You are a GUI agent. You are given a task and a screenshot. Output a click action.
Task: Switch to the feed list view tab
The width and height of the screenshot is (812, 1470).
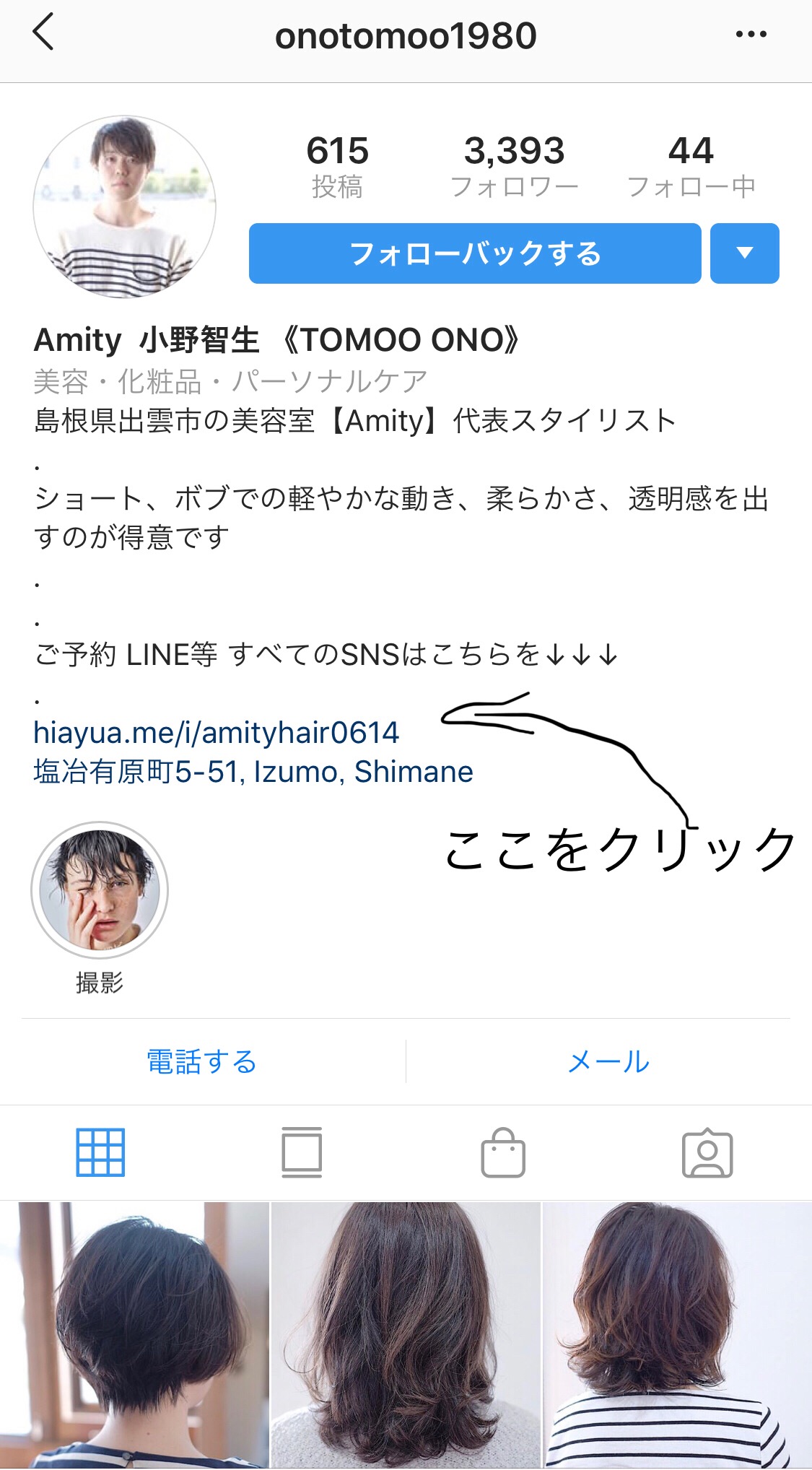tap(302, 1152)
